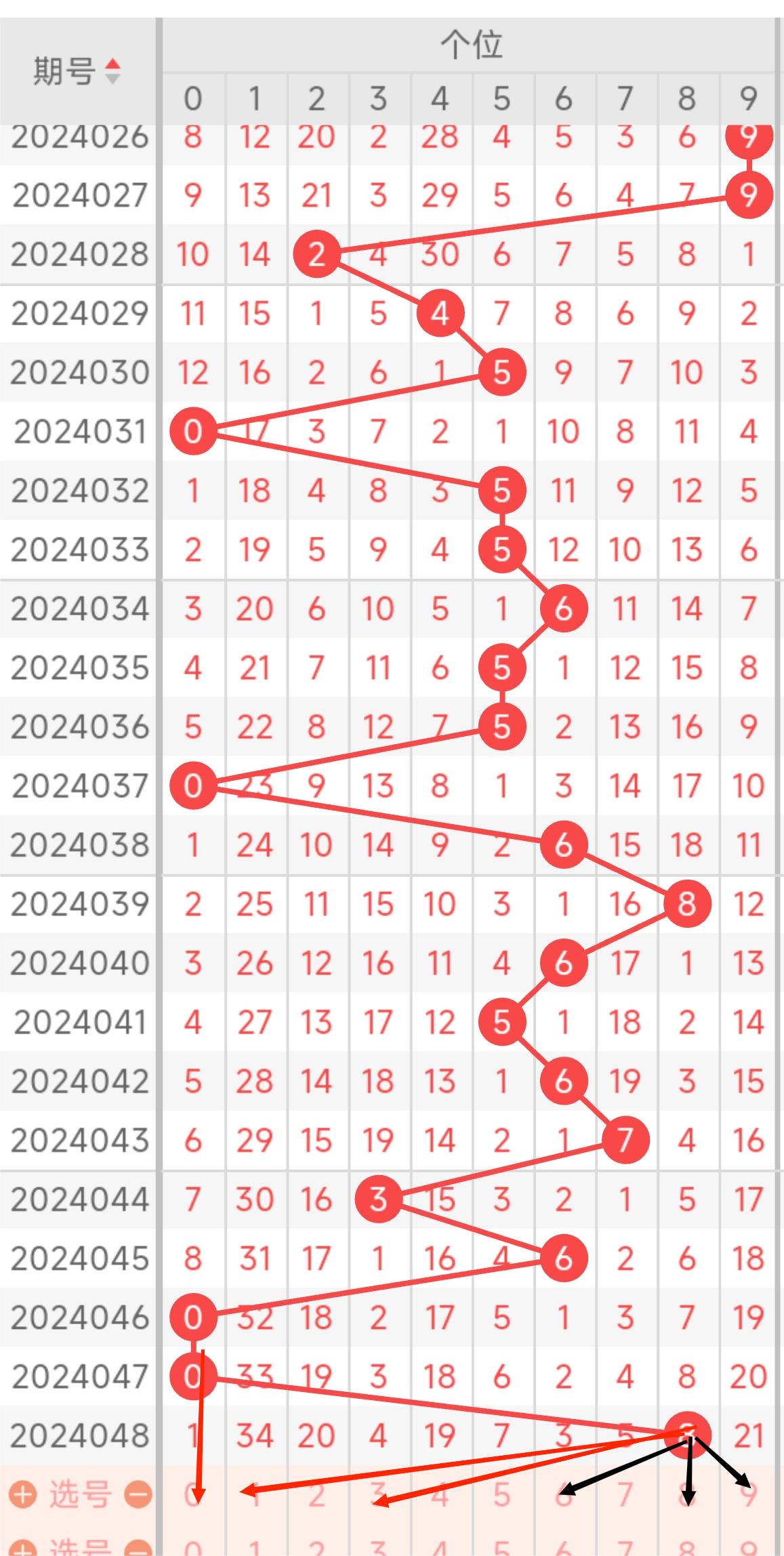
Task: Select number 5 in the first 选号 row
Action: tap(501, 1494)
